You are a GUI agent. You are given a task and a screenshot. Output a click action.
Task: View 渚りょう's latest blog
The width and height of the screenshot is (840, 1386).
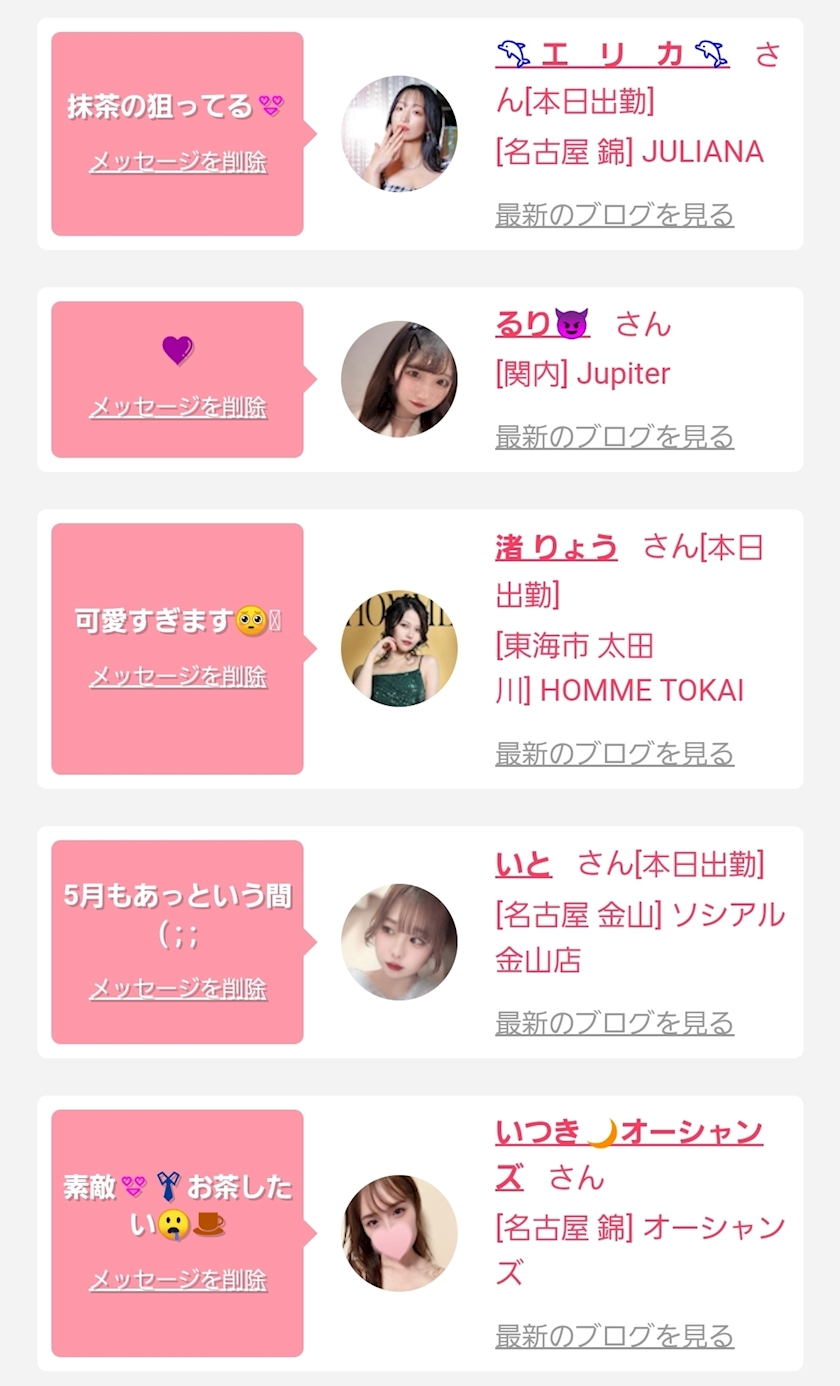[614, 754]
